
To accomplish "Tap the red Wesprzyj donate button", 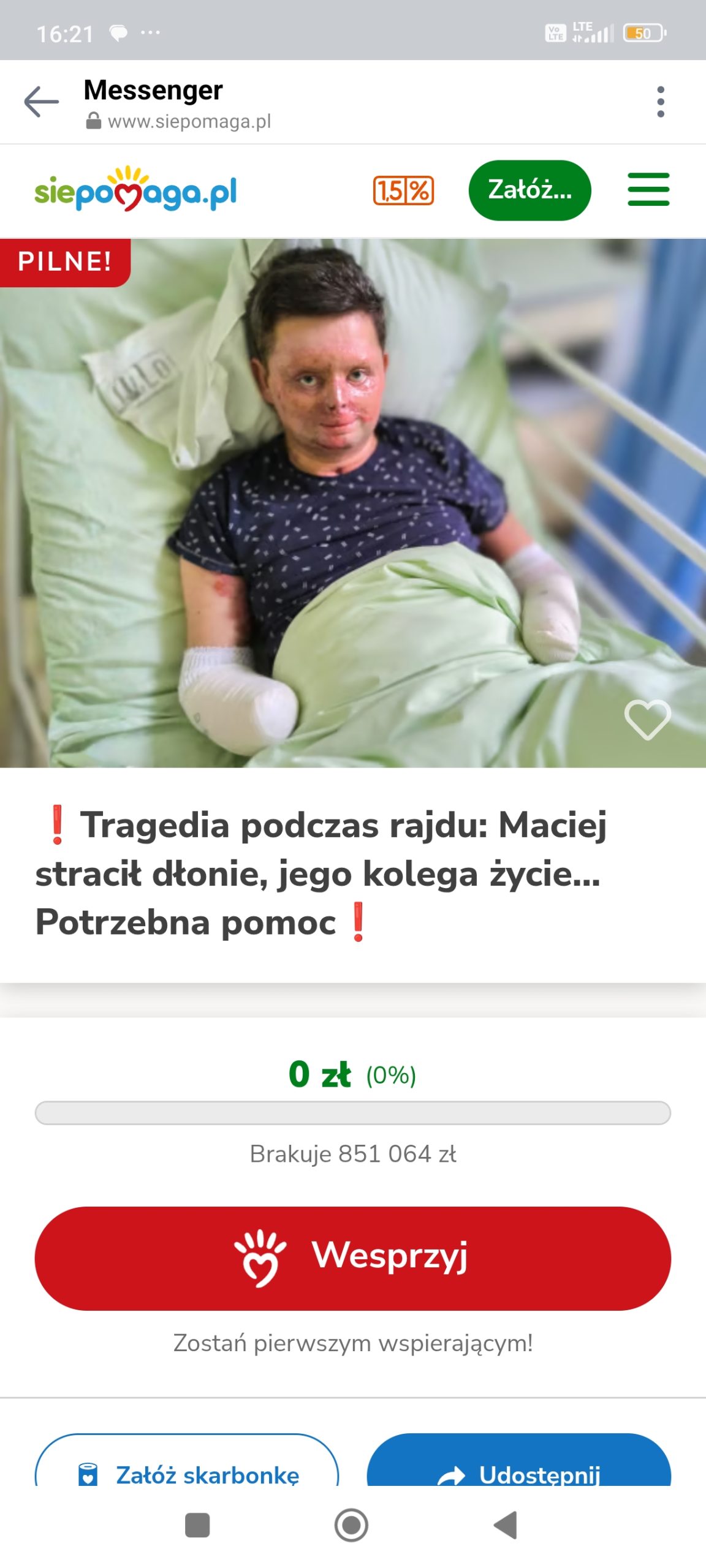I will tap(352, 1258).
